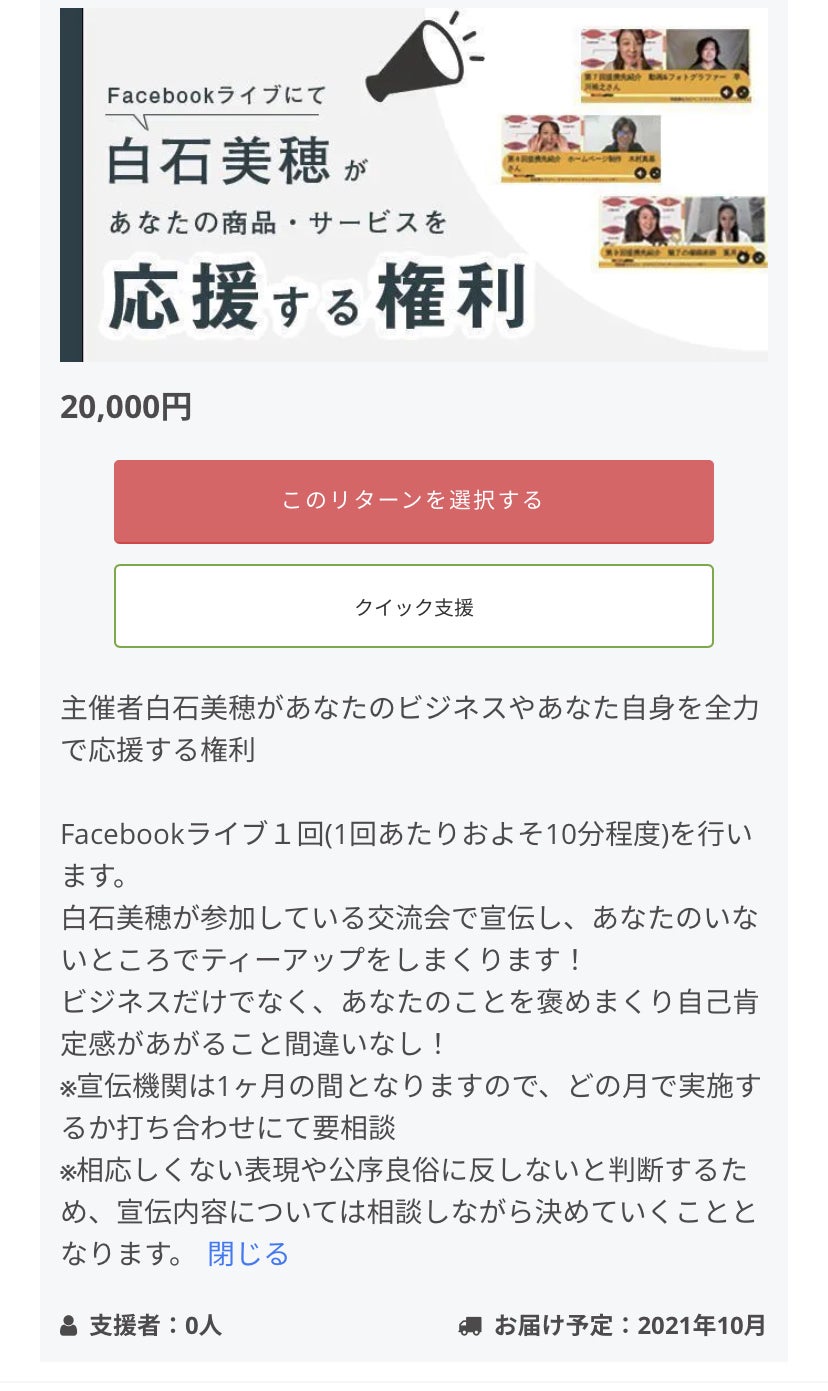The height and width of the screenshot is (1391, 828).
Task: Select this return with the red button
Action: pos(413,501)
